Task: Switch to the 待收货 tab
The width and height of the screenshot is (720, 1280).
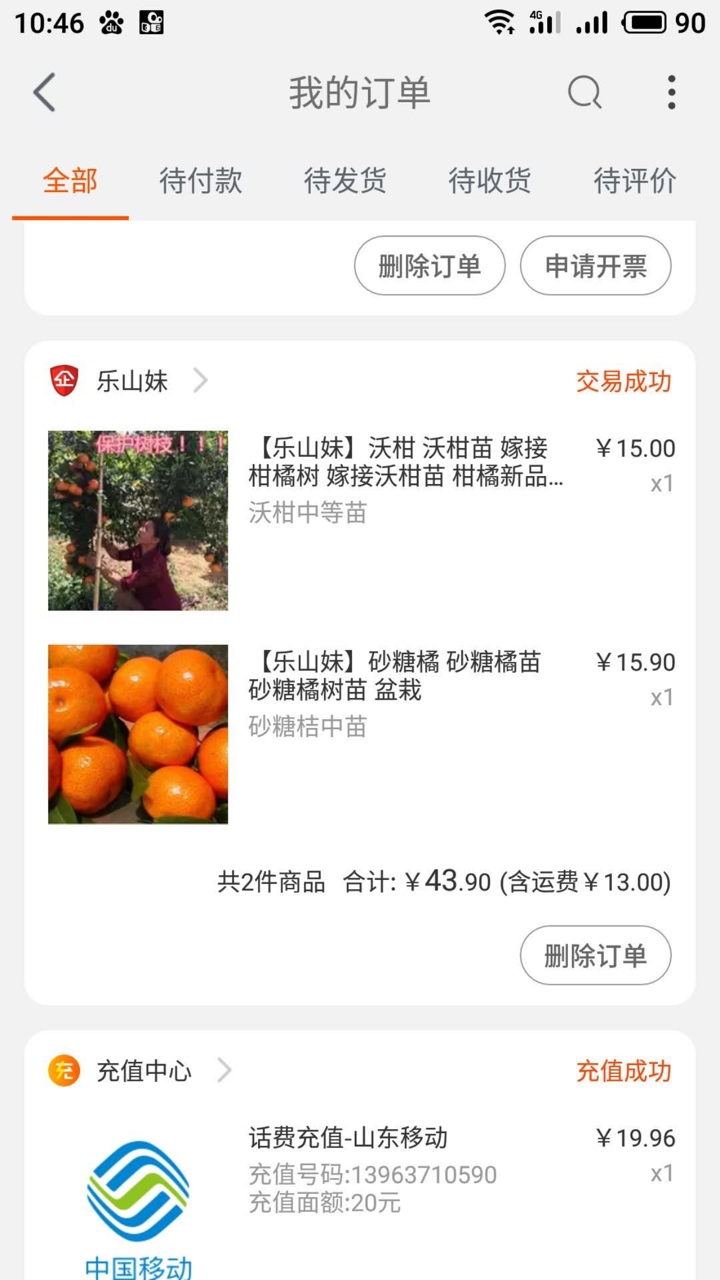Action: [490, 181]
